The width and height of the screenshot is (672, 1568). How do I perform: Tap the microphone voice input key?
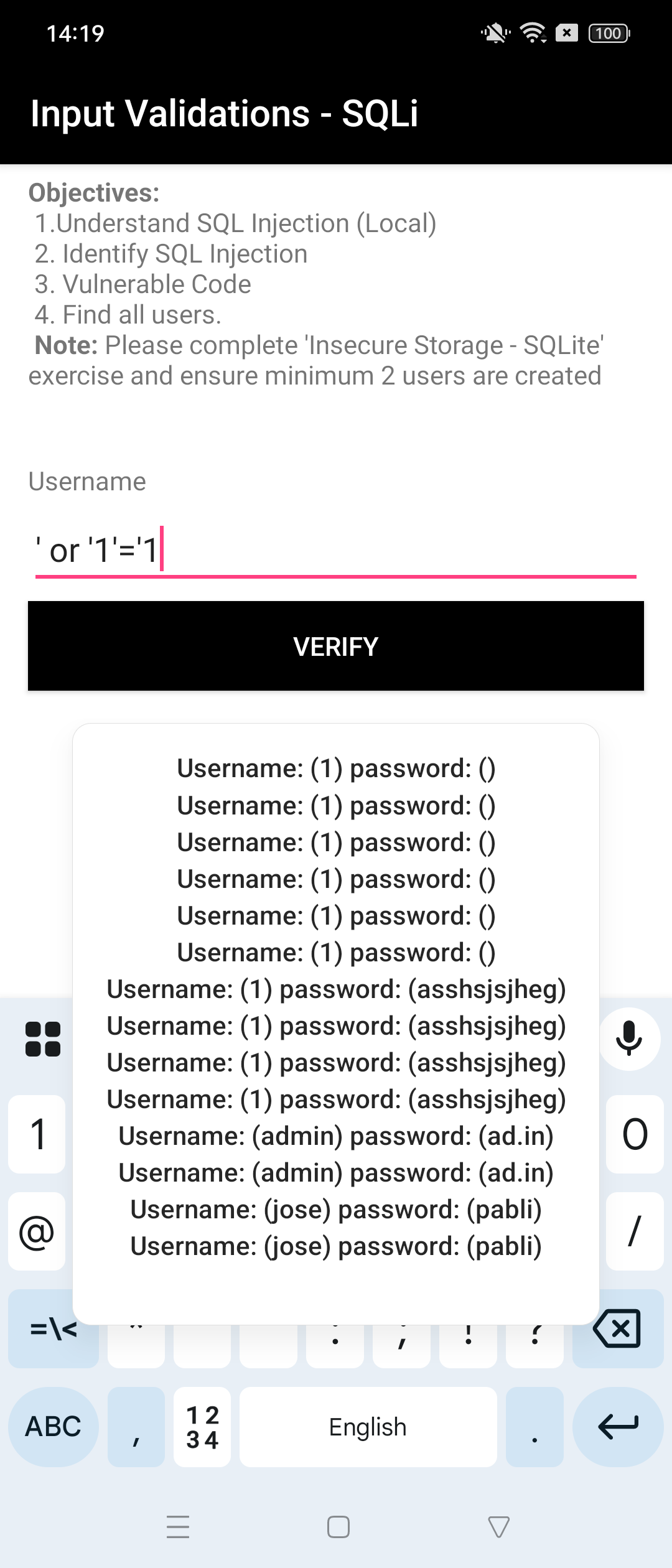[x=629, y=1038]
